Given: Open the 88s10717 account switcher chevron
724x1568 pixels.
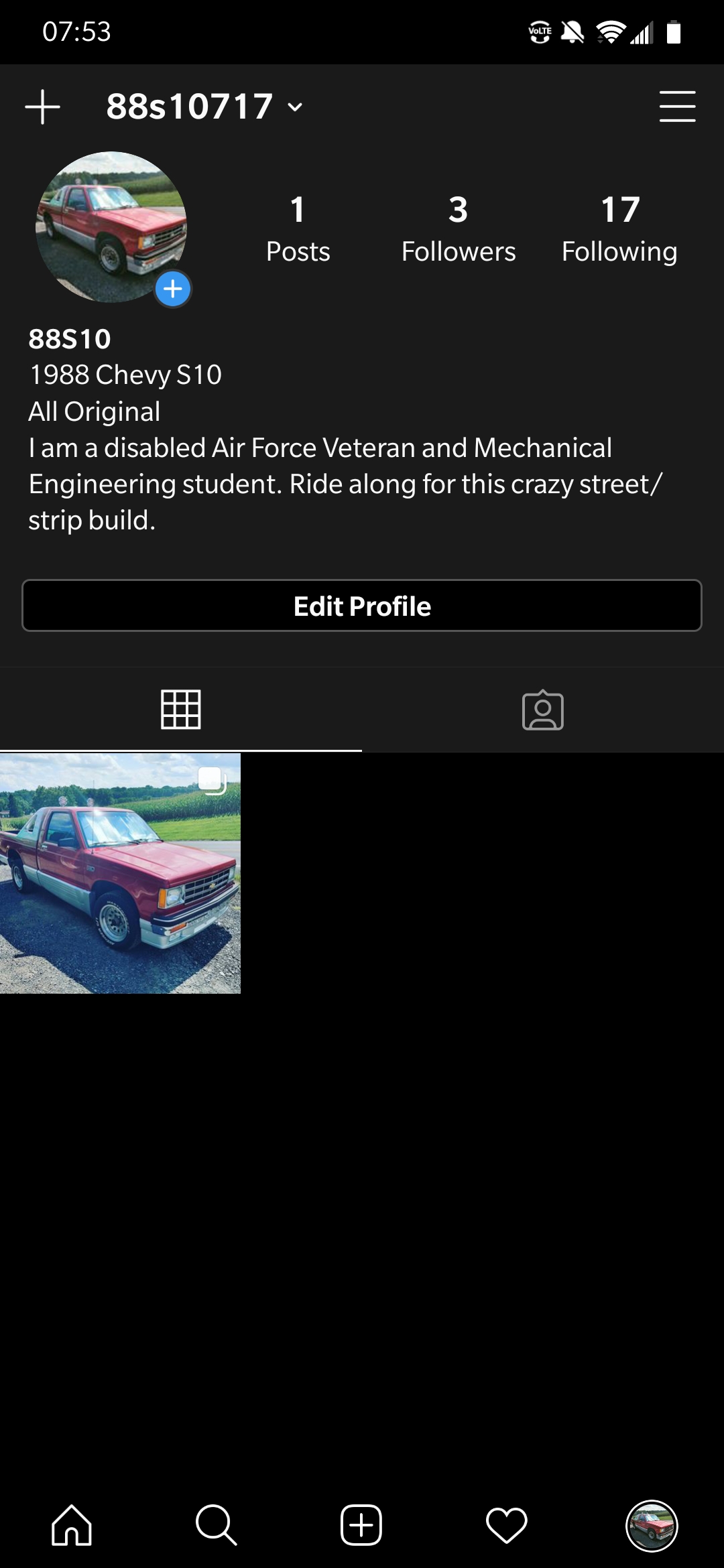Looking at the screenshot, I should point(294,107).
